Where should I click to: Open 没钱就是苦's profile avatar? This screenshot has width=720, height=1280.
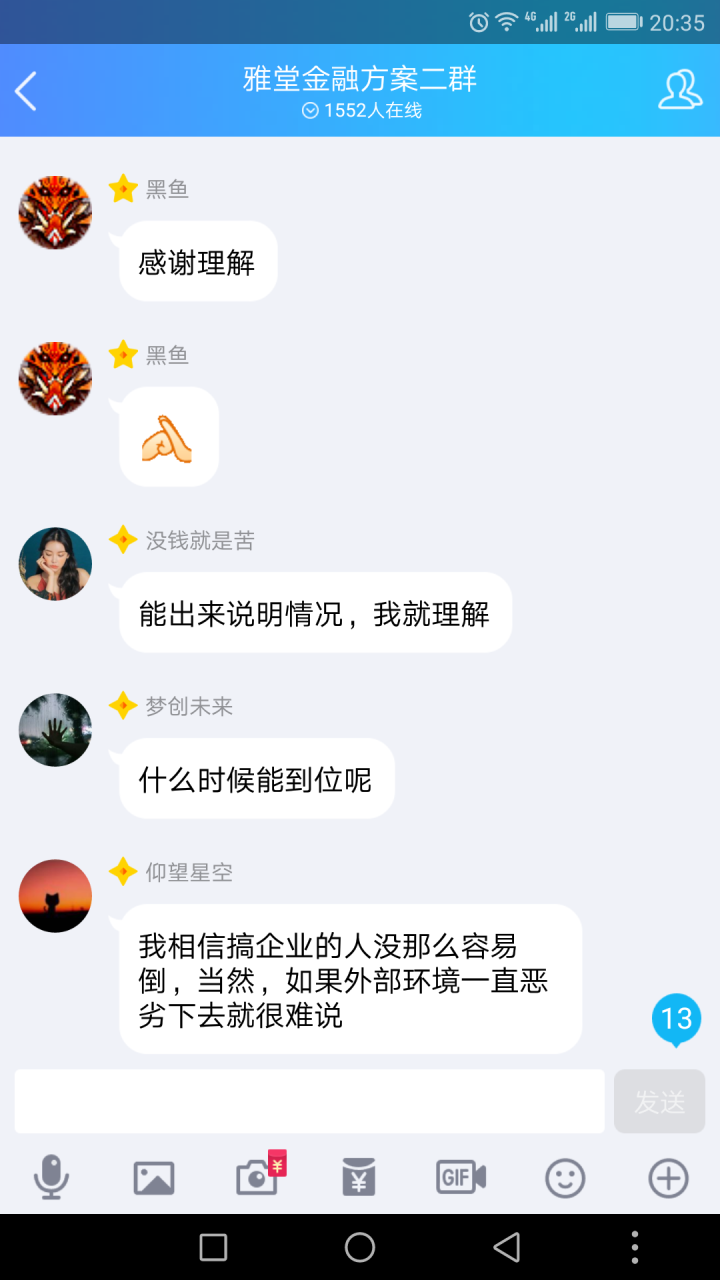click(55, 564)
